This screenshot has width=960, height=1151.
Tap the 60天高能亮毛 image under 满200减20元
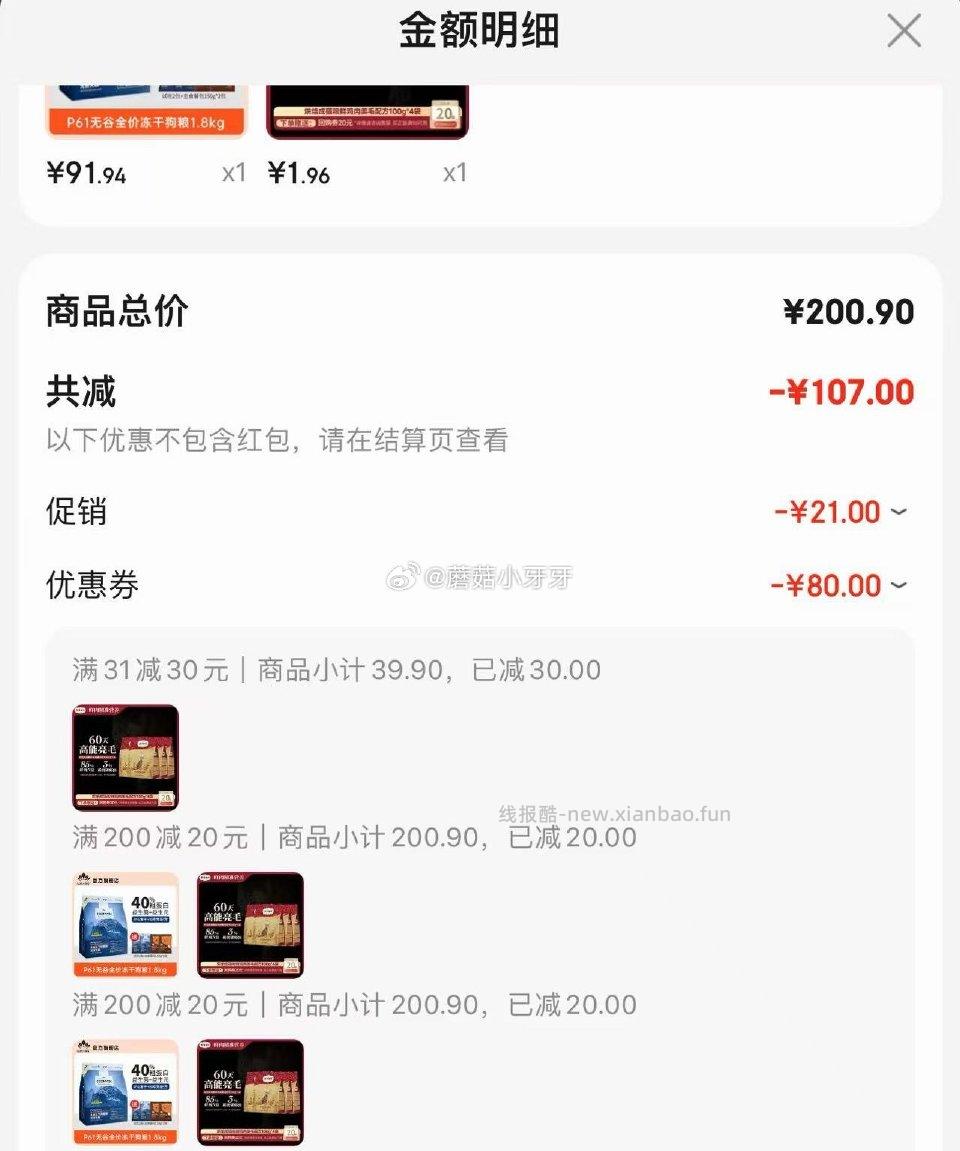click(x=250, y=924)
